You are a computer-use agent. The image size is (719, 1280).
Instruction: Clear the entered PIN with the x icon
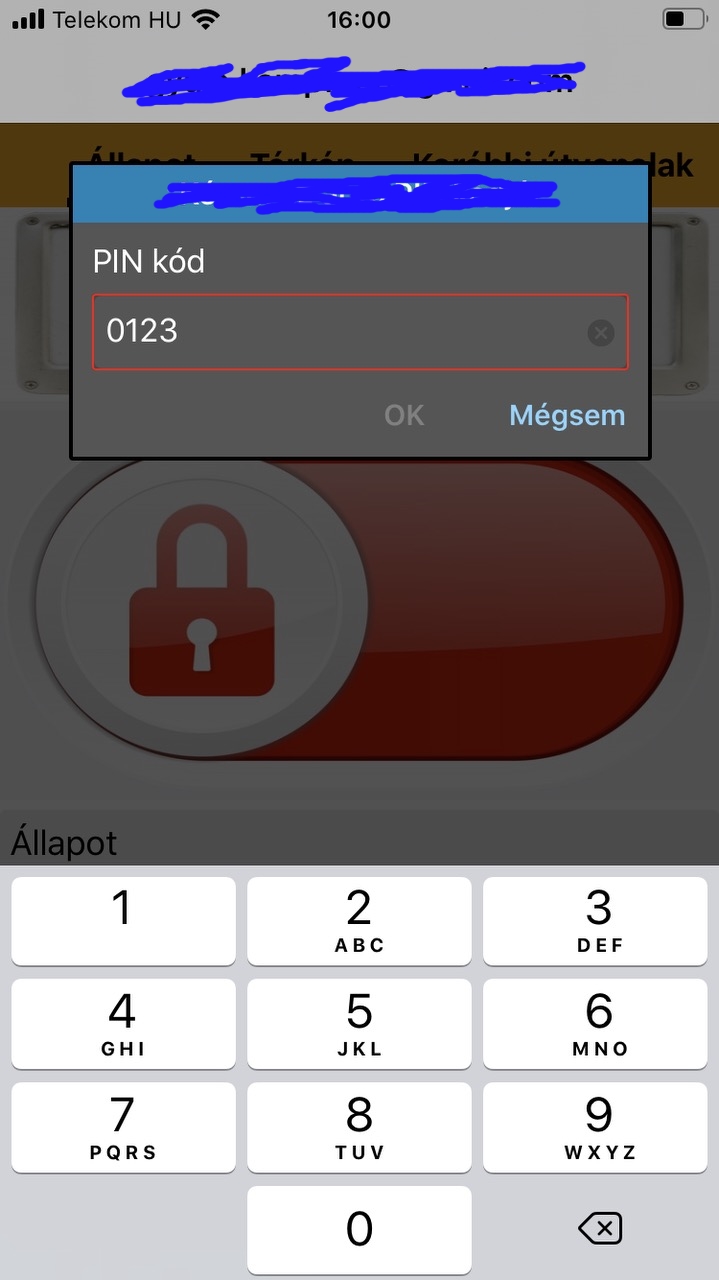click(x=600, y=332)
